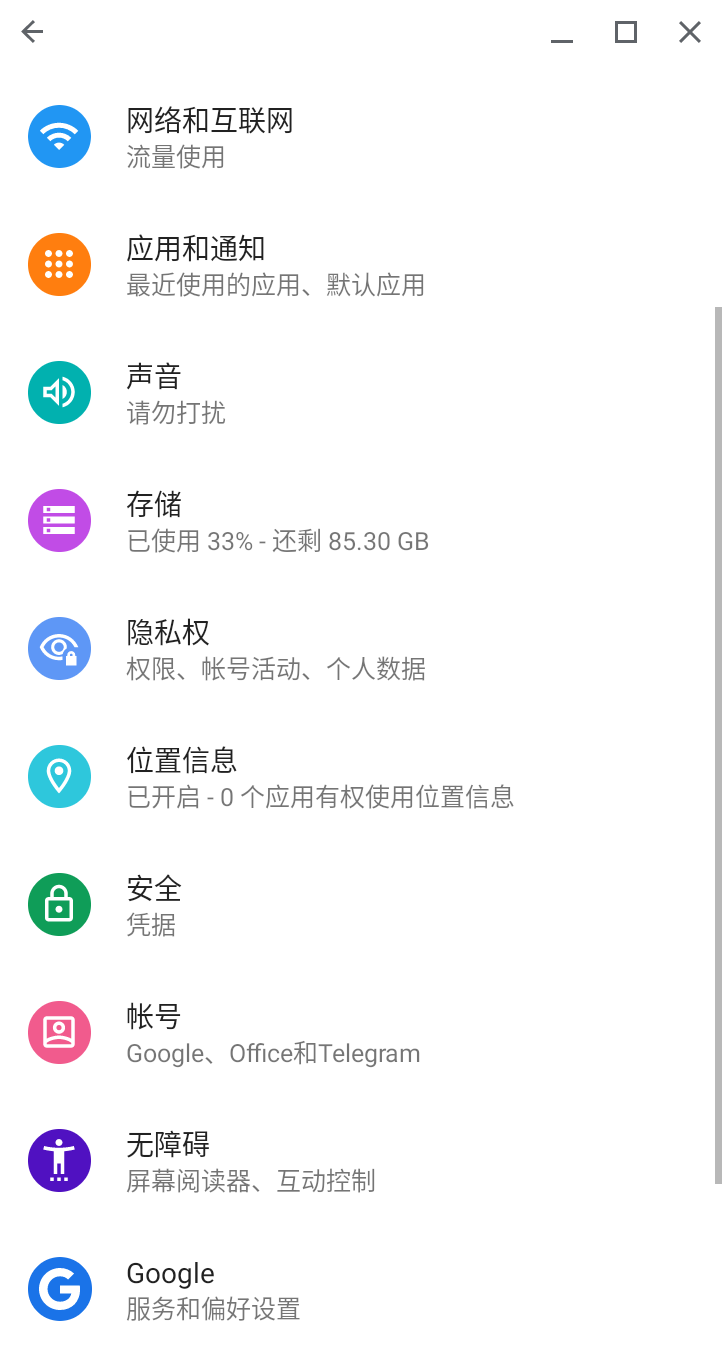Click the purple storage icon beside 存储
This screenshot has height=1346, width=722.
[59, 520]
